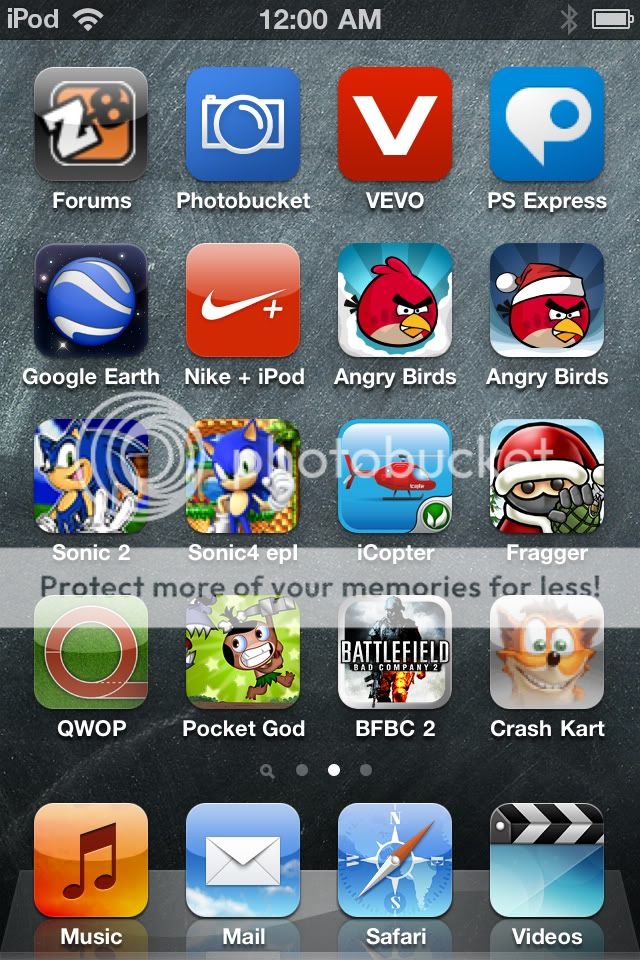Open BFBC 2 Battlefield game
The image size is (640, 960).
[x=395, y=653]
